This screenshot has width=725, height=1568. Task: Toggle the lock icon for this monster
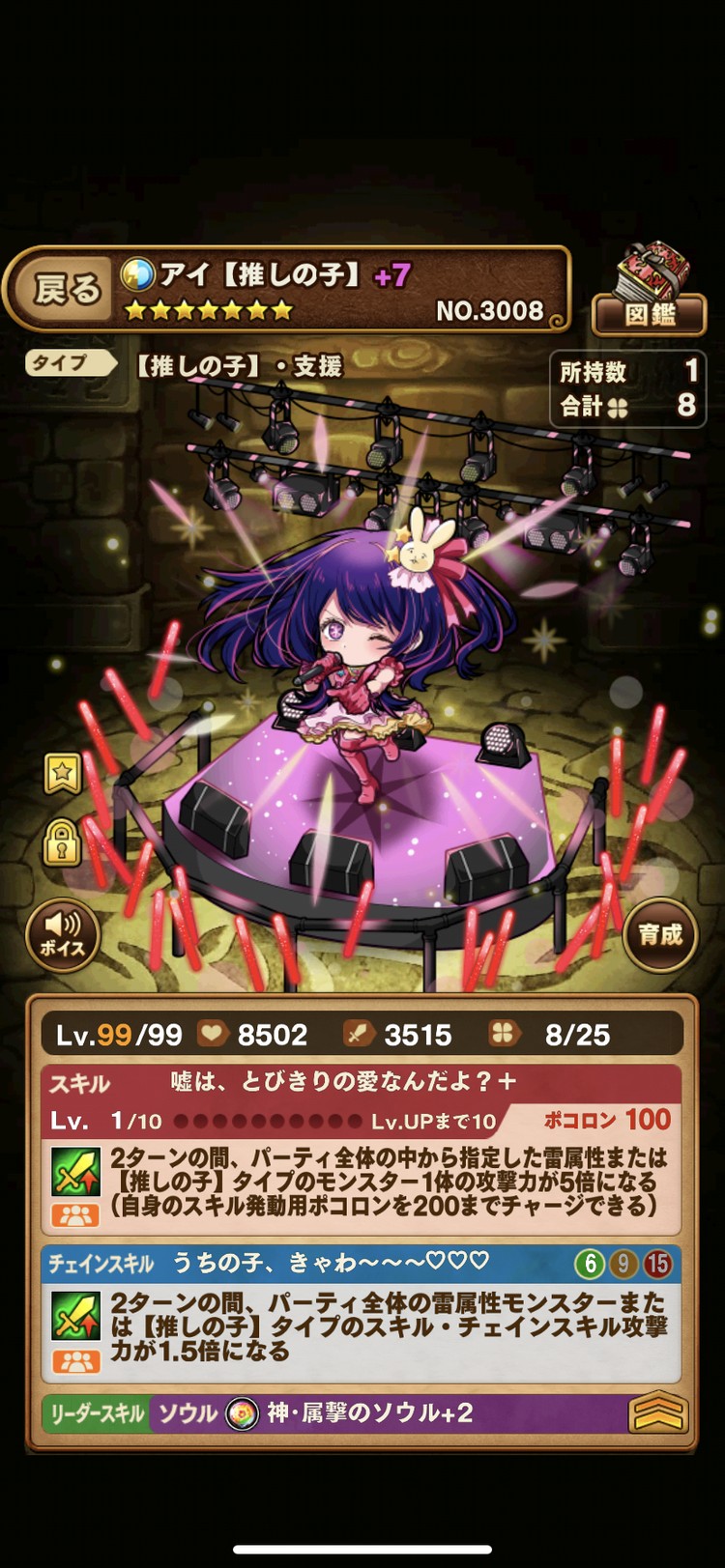(x=63, y=842)
